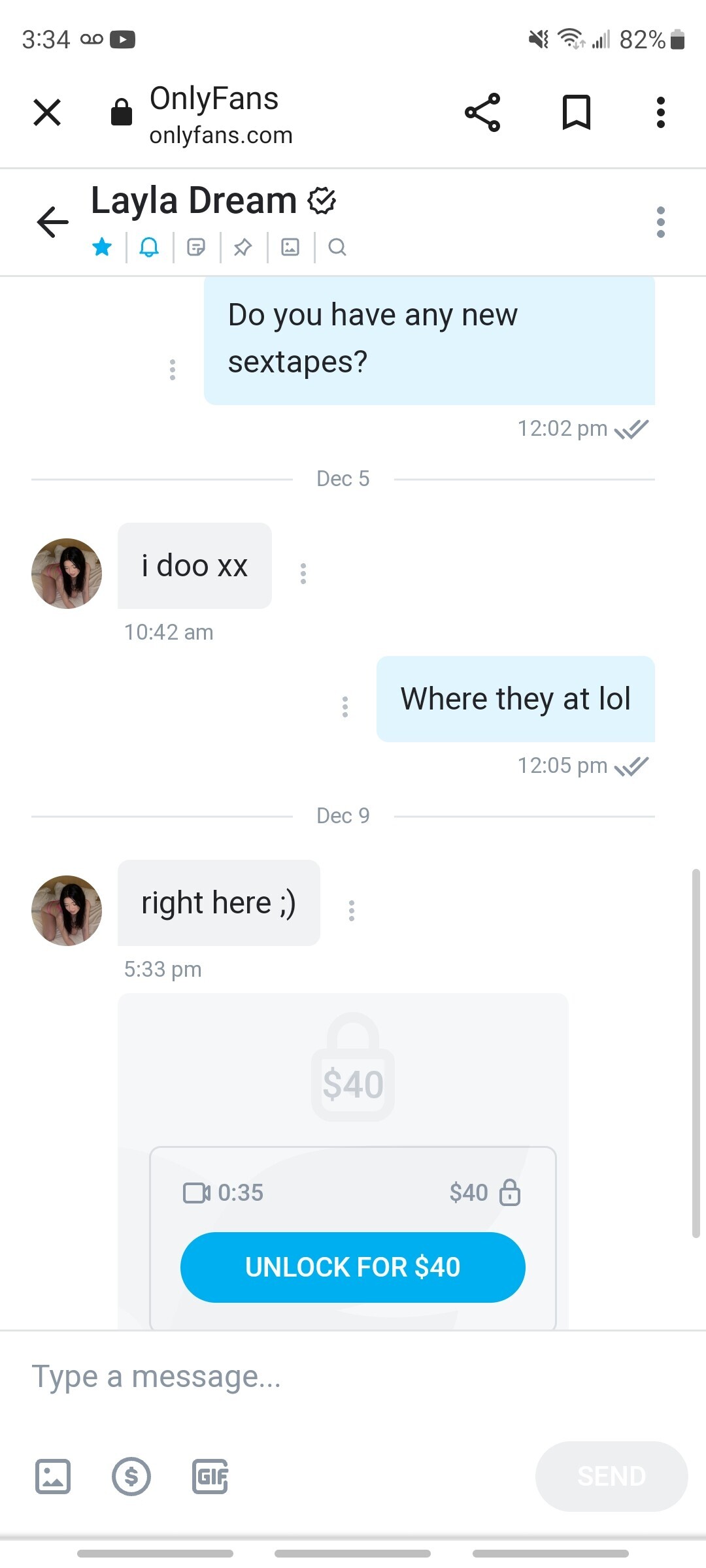Toggle the chat notifications bell
Viewport: 706px width, 1568px height.
pos(149,247)
